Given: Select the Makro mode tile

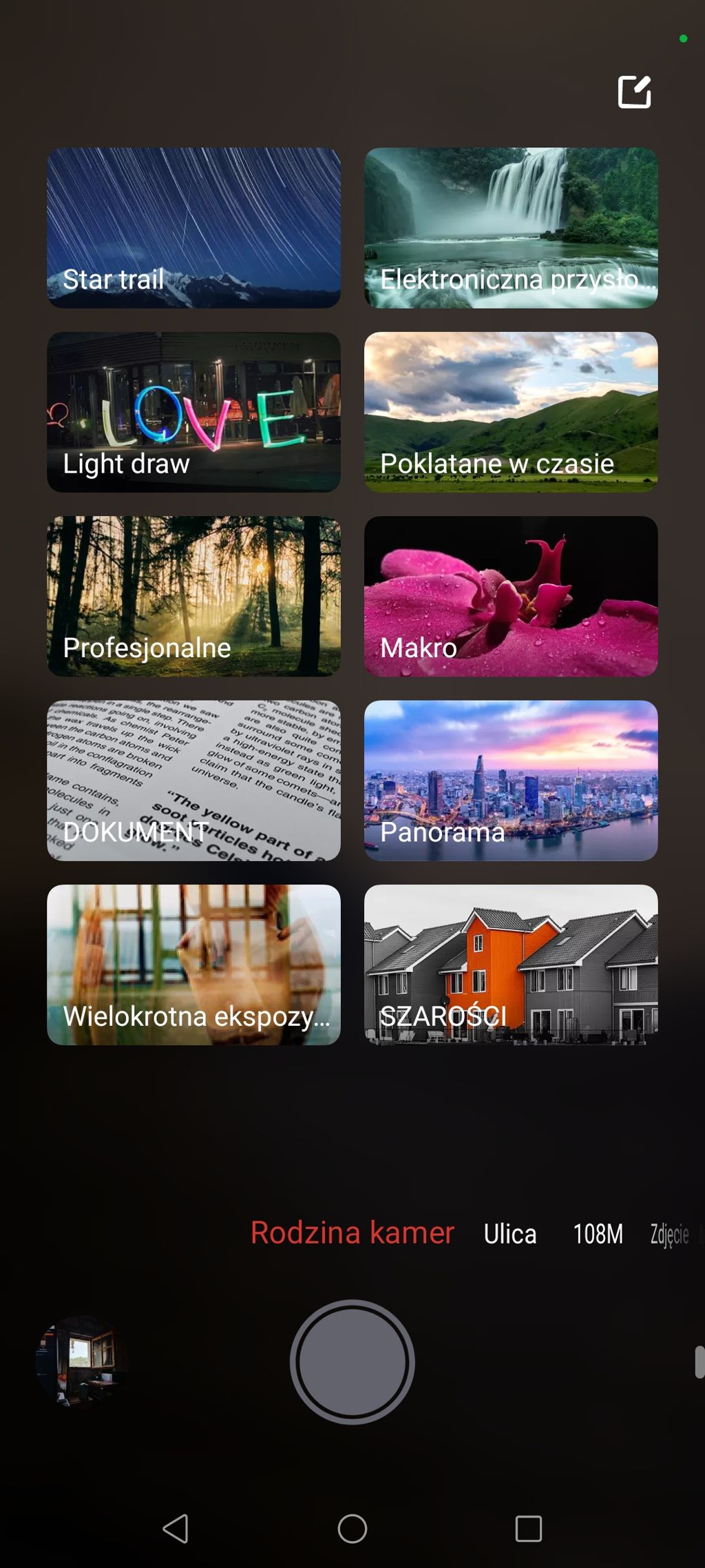Looking at the screenshot, I should click(x=511, y=596).
